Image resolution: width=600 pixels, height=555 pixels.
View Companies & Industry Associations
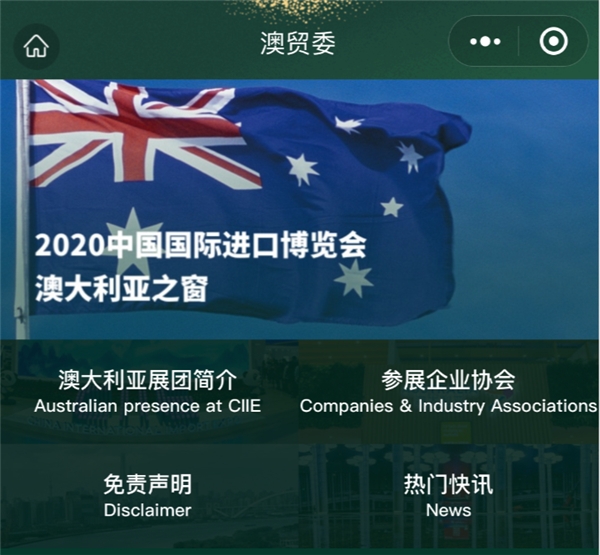(x=448, y=392)
